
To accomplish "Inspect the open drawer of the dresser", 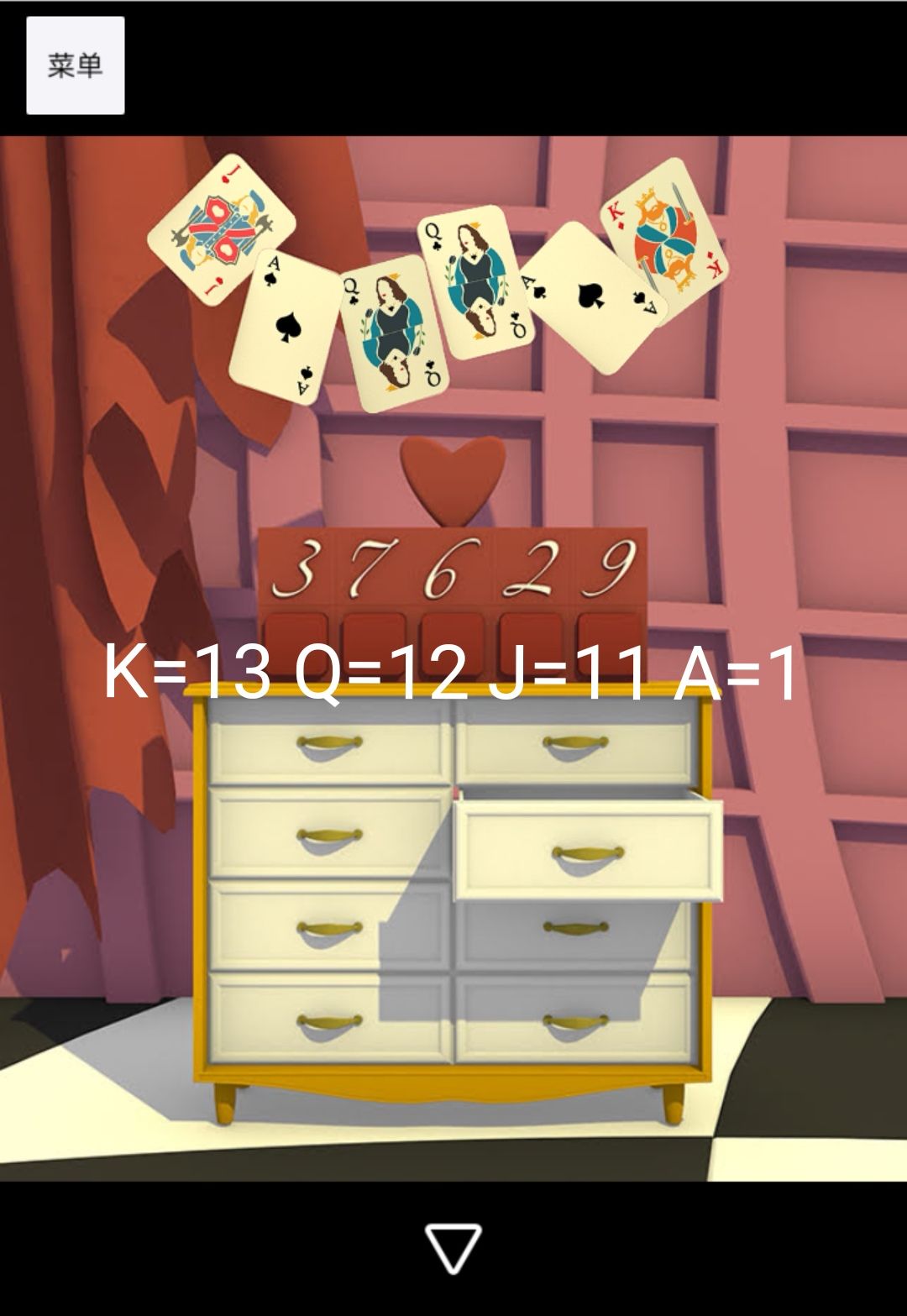I will point(588,848).
